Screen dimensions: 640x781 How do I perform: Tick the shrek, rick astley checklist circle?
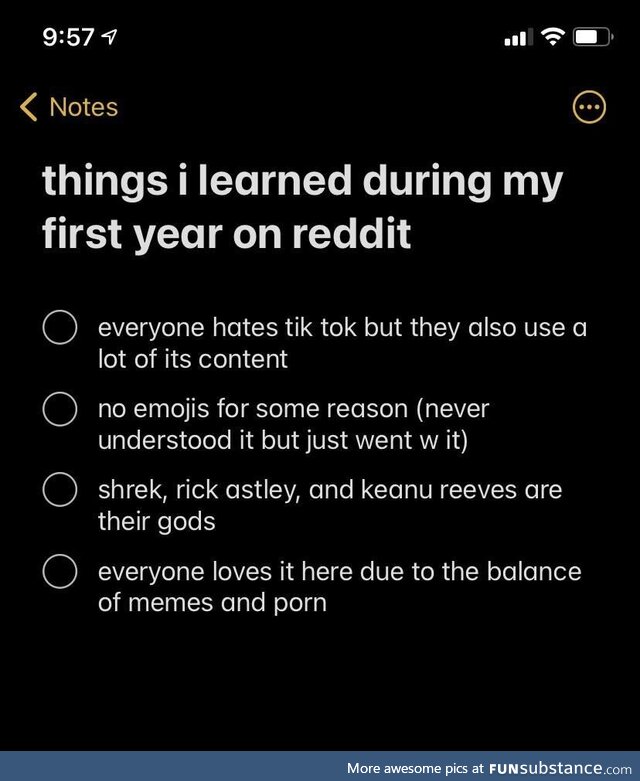click(60, 490)
